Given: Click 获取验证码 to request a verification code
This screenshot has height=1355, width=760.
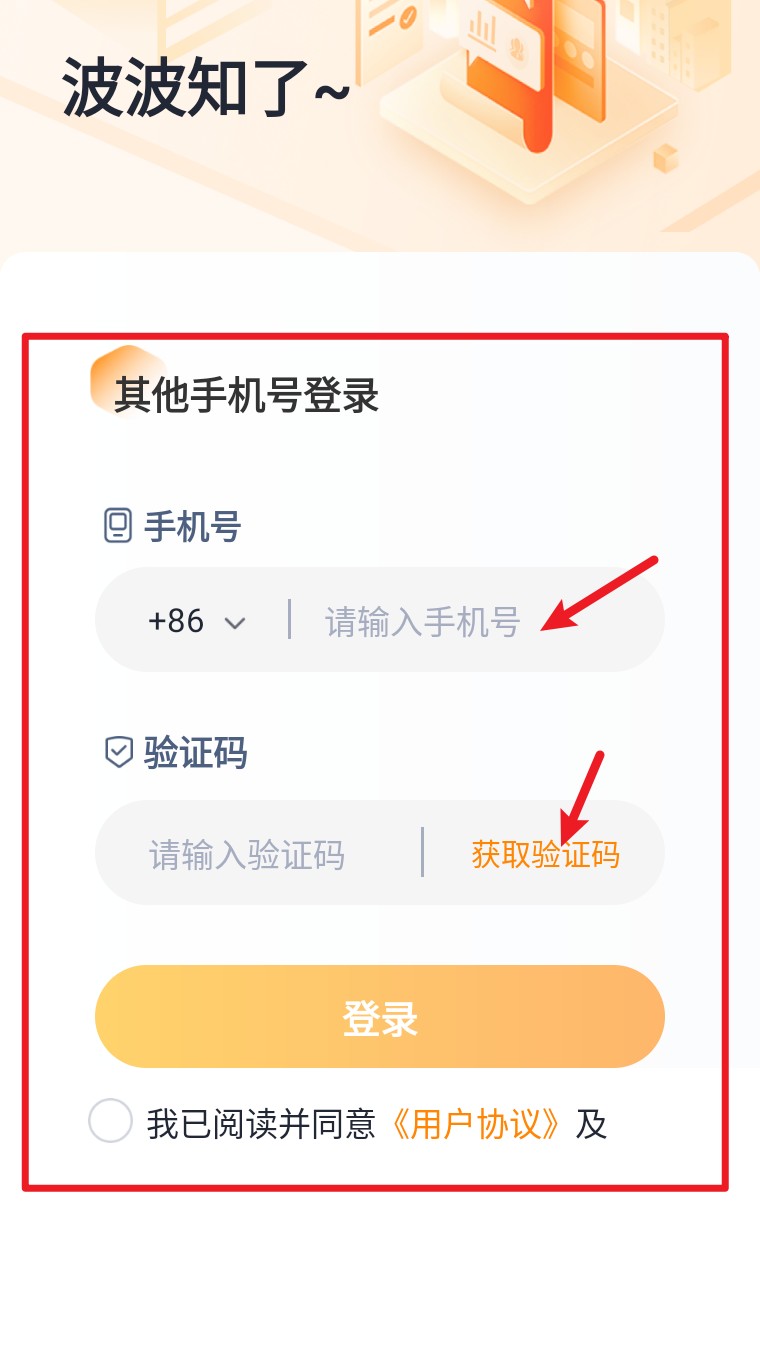Looking at the screenshot, I should tap(546, 853).
